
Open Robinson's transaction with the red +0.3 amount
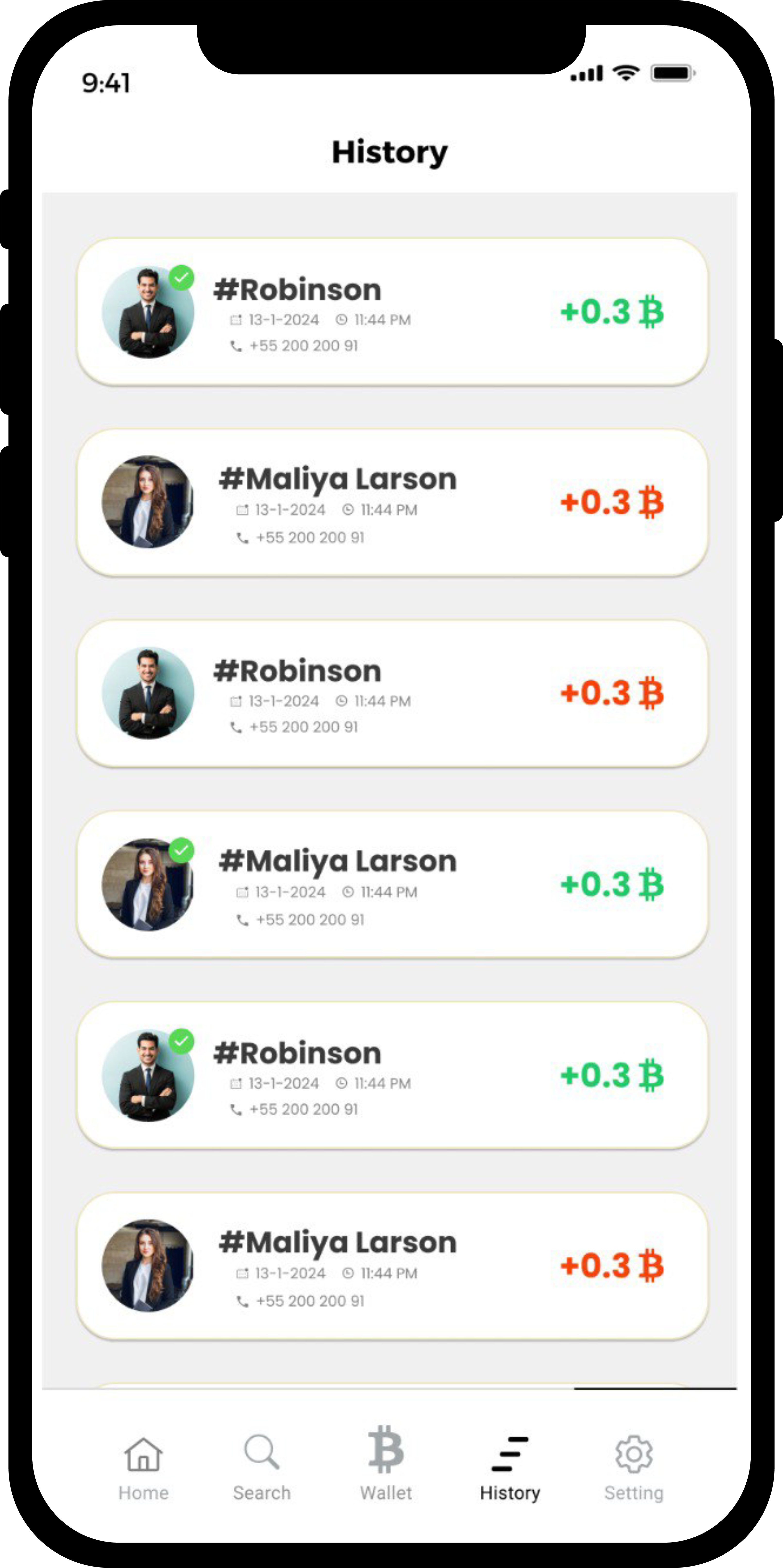pyautogui.click(x=392, y=693)
